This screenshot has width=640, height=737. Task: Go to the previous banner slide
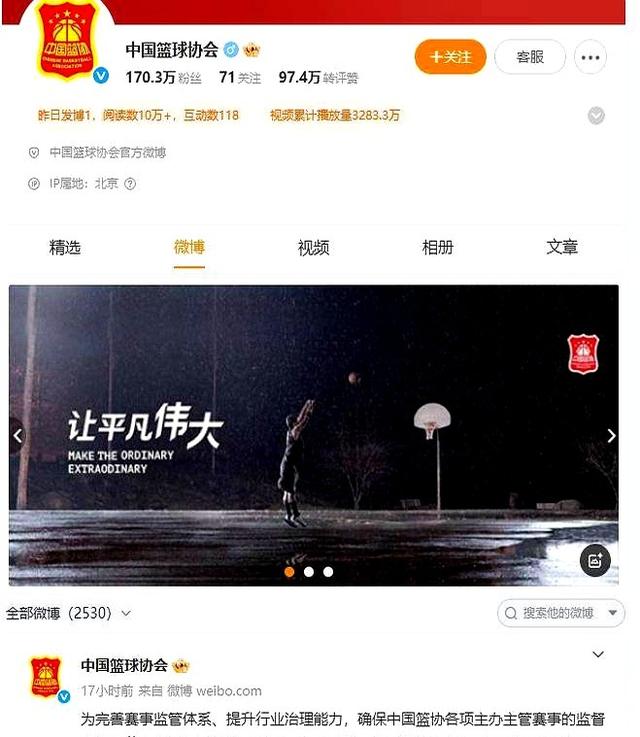point(17,436)
